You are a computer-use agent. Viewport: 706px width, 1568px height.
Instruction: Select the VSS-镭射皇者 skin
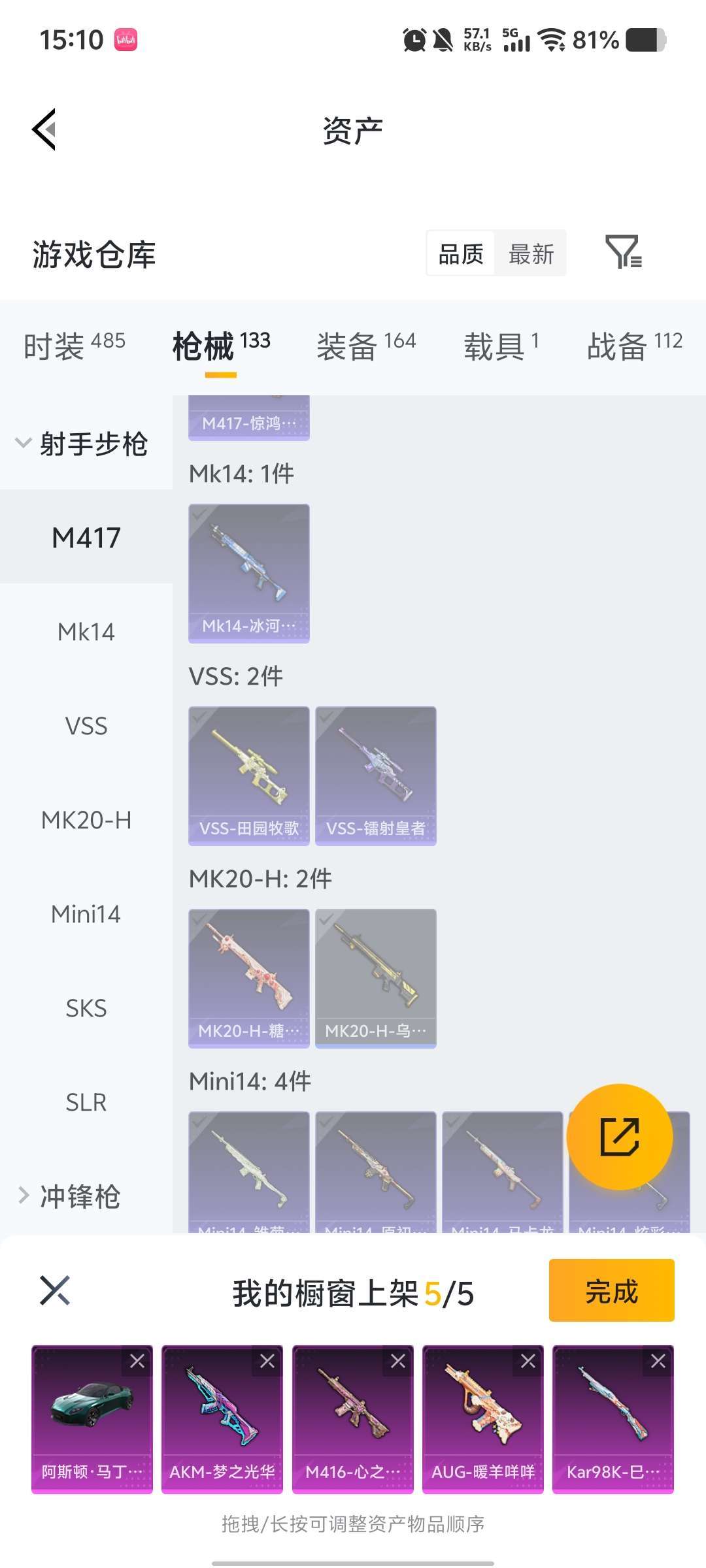pos(376,776)
